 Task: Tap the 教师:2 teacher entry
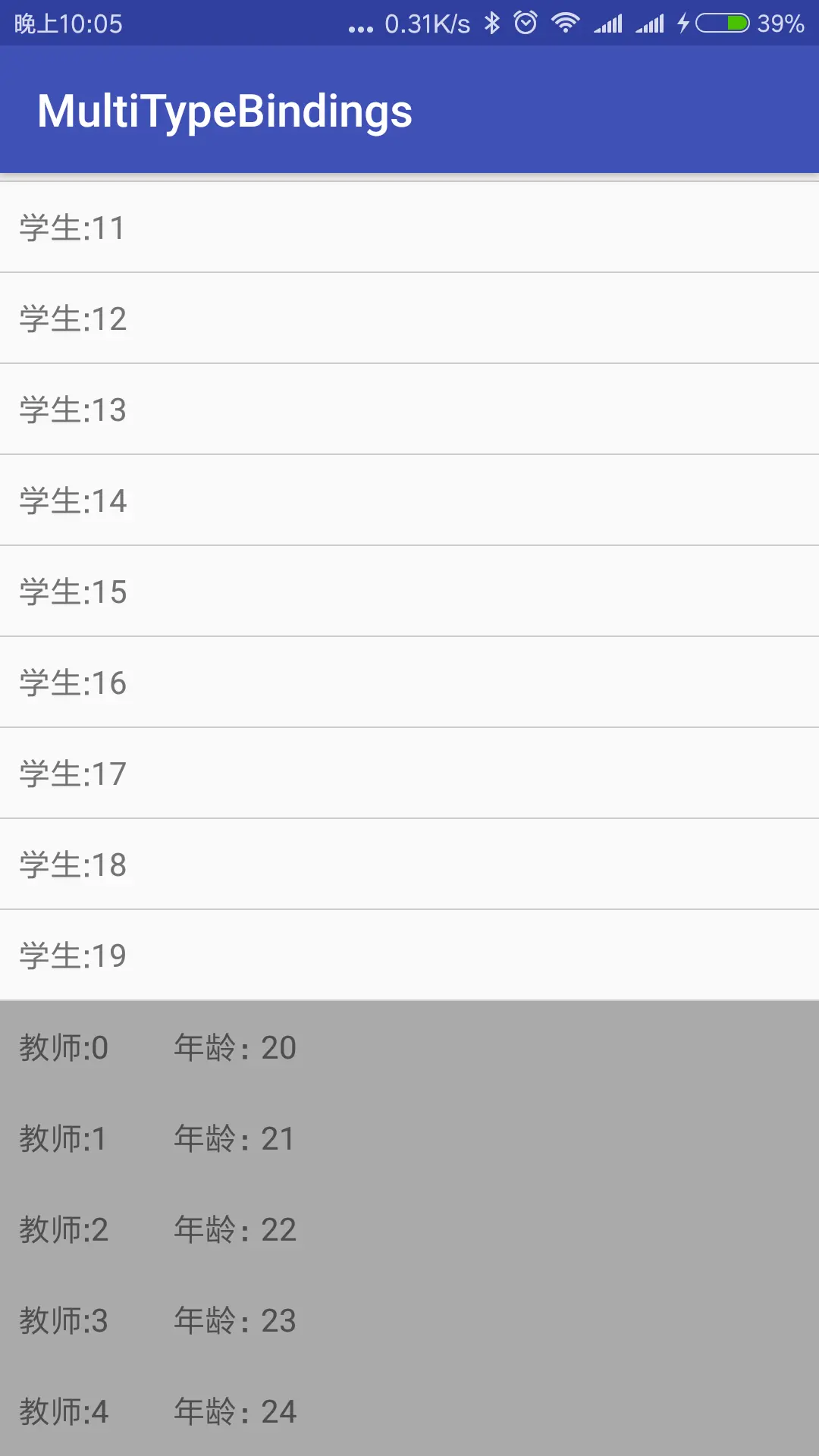click(409, 1229)
